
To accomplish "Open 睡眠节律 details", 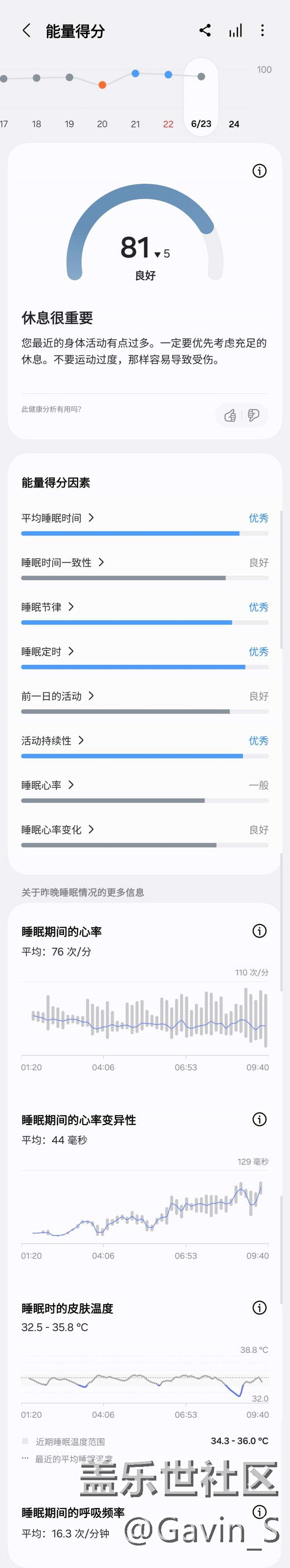I will 47,607.
